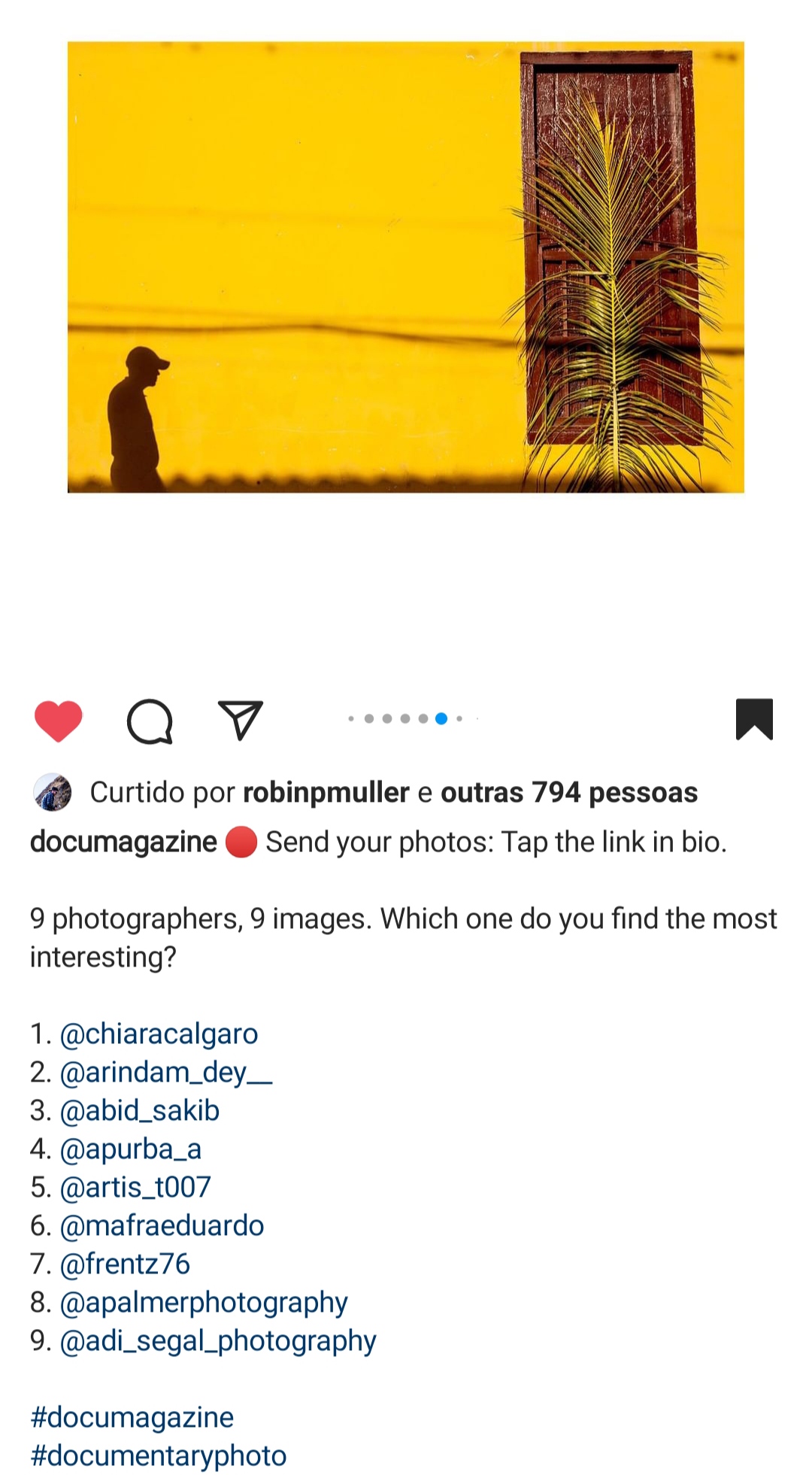812x1475 pixels.
Task: Unlike the post via the red heart
Action: pyautogui.click(x=58, y=721)
